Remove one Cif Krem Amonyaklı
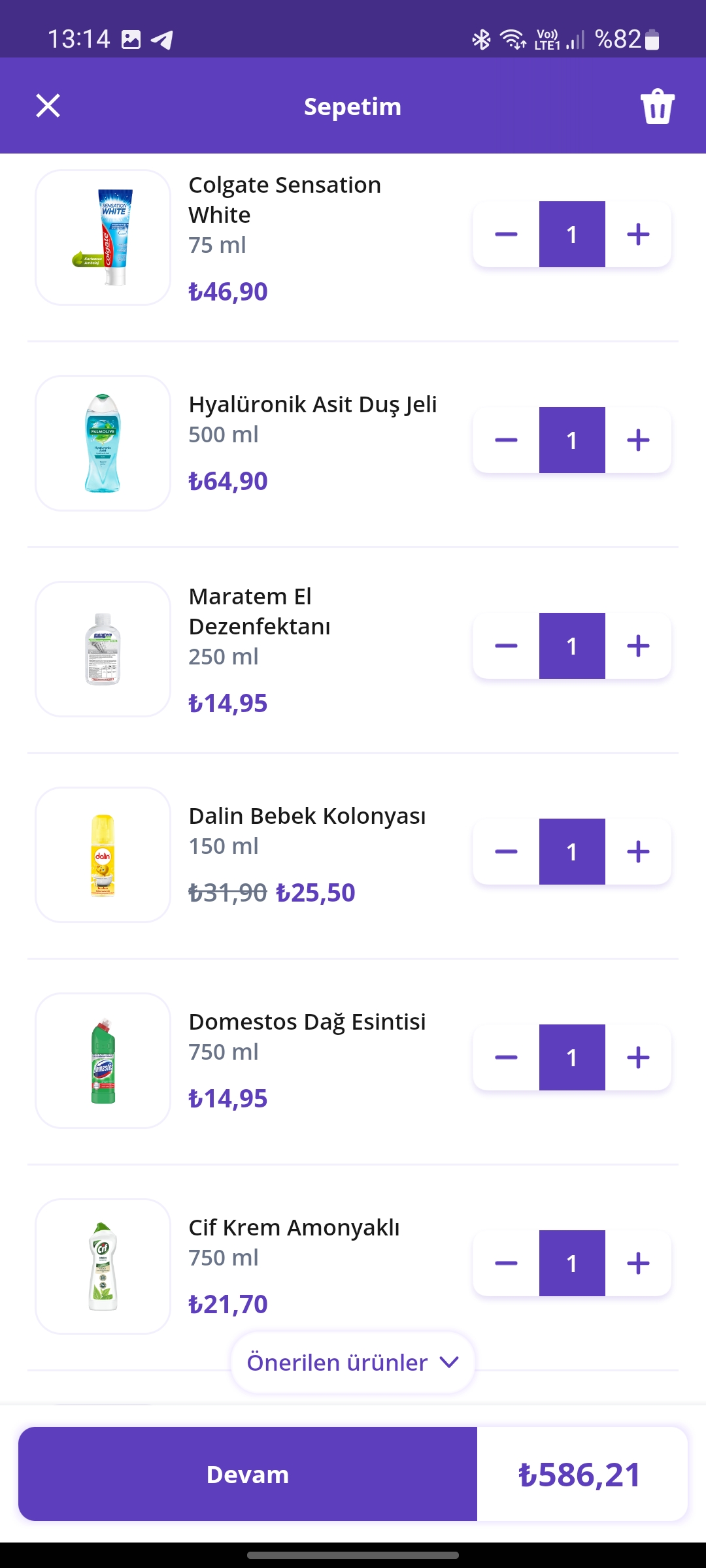The image size is (706, 1568). point(506,1263)
